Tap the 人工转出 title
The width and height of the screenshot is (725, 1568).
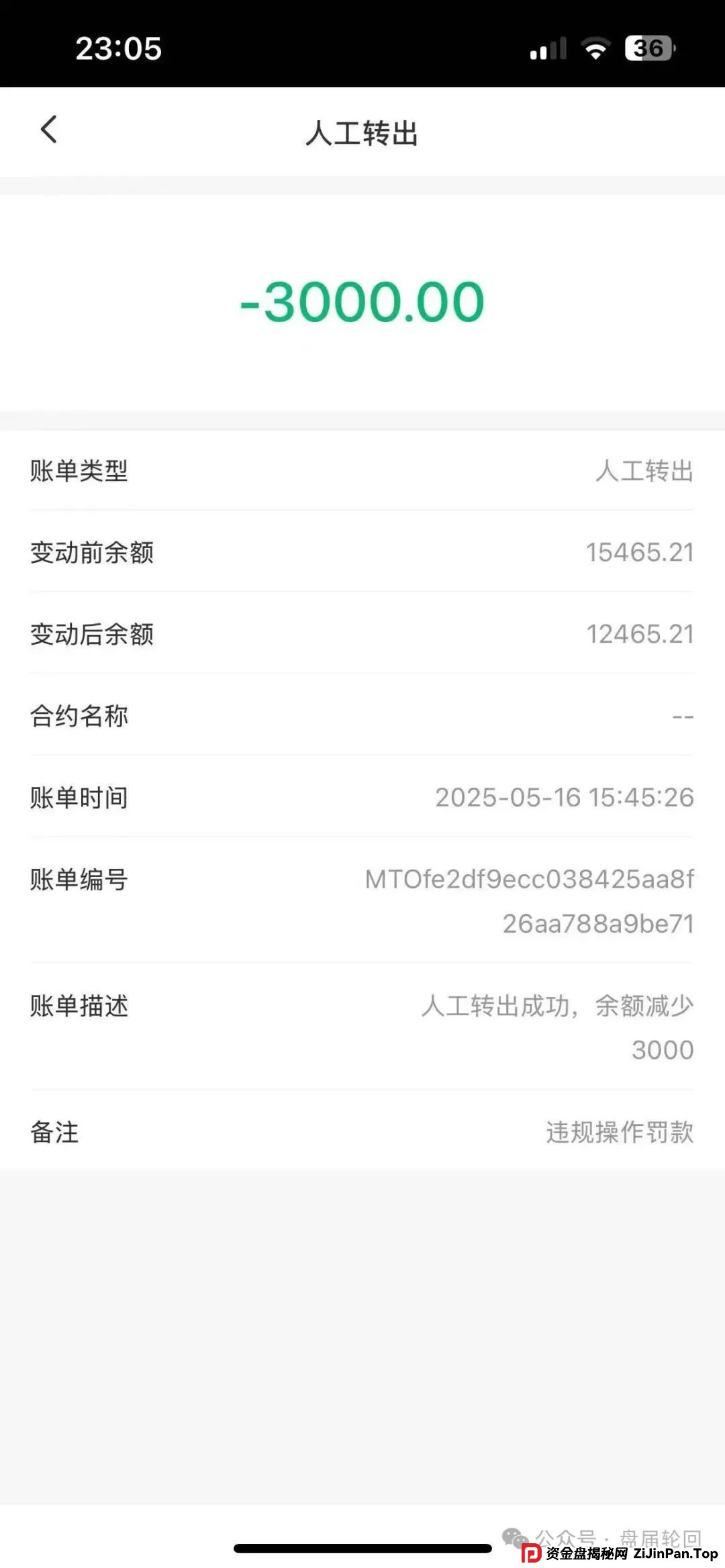click(362, 132)
